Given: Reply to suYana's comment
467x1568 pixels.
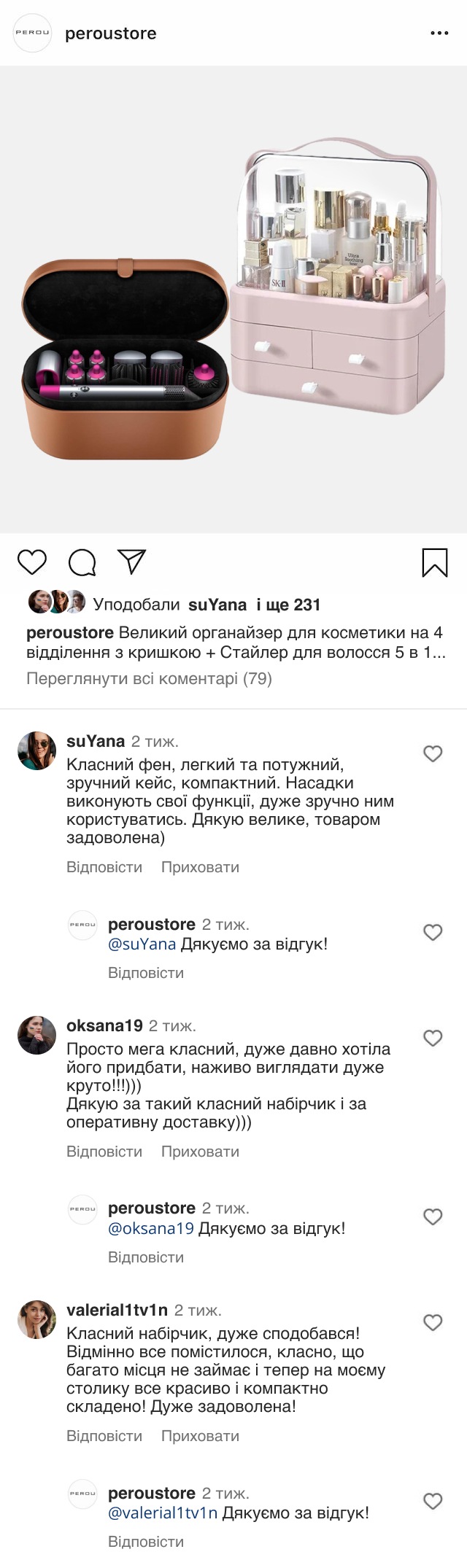Looking at the screenshot, I should [104, 867].
